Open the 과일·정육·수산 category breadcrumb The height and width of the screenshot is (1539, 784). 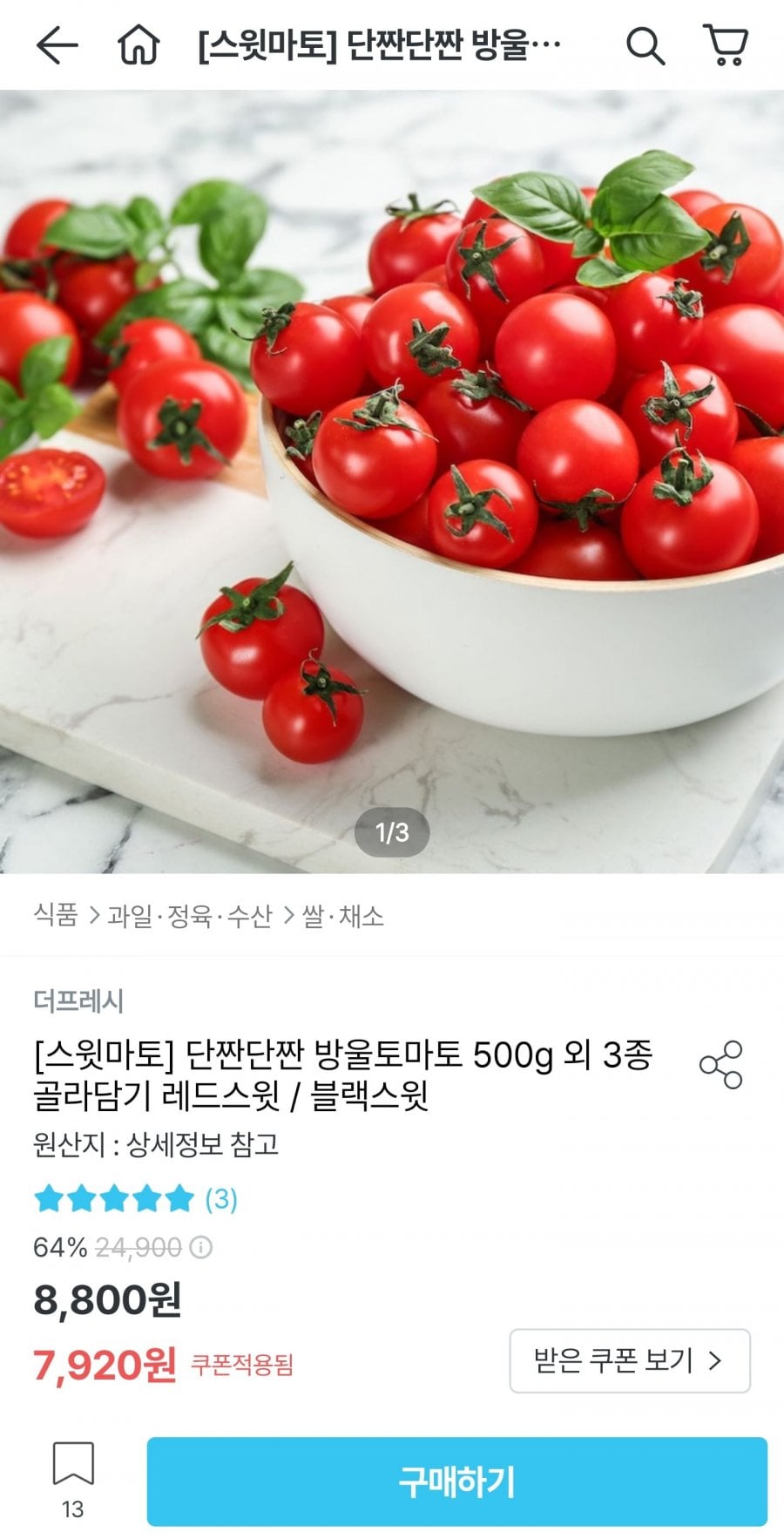[190, 915]
